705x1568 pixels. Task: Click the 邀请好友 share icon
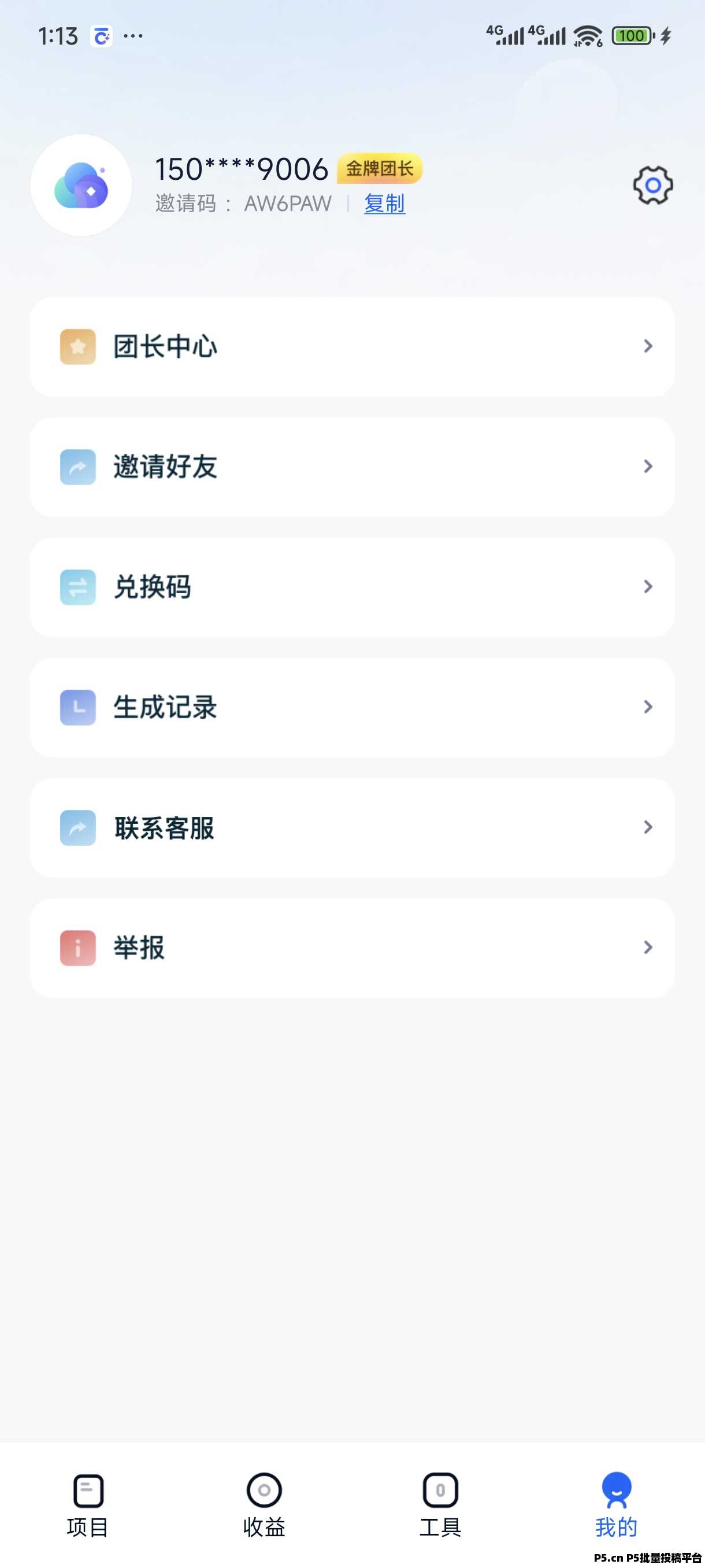click(77, 466)
